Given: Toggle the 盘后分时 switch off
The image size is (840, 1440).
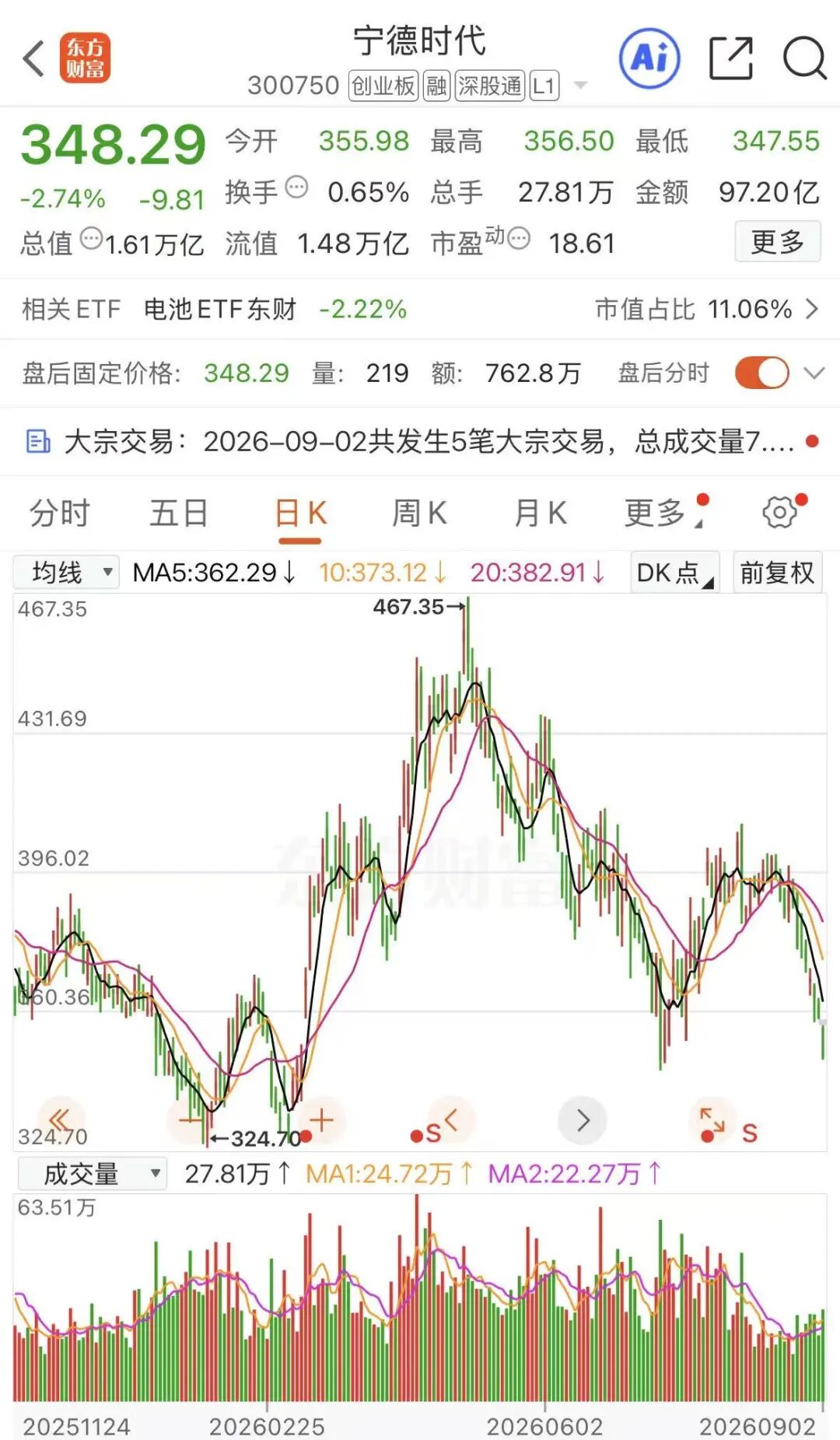Looking at the screenshot, I should [761, 373].
